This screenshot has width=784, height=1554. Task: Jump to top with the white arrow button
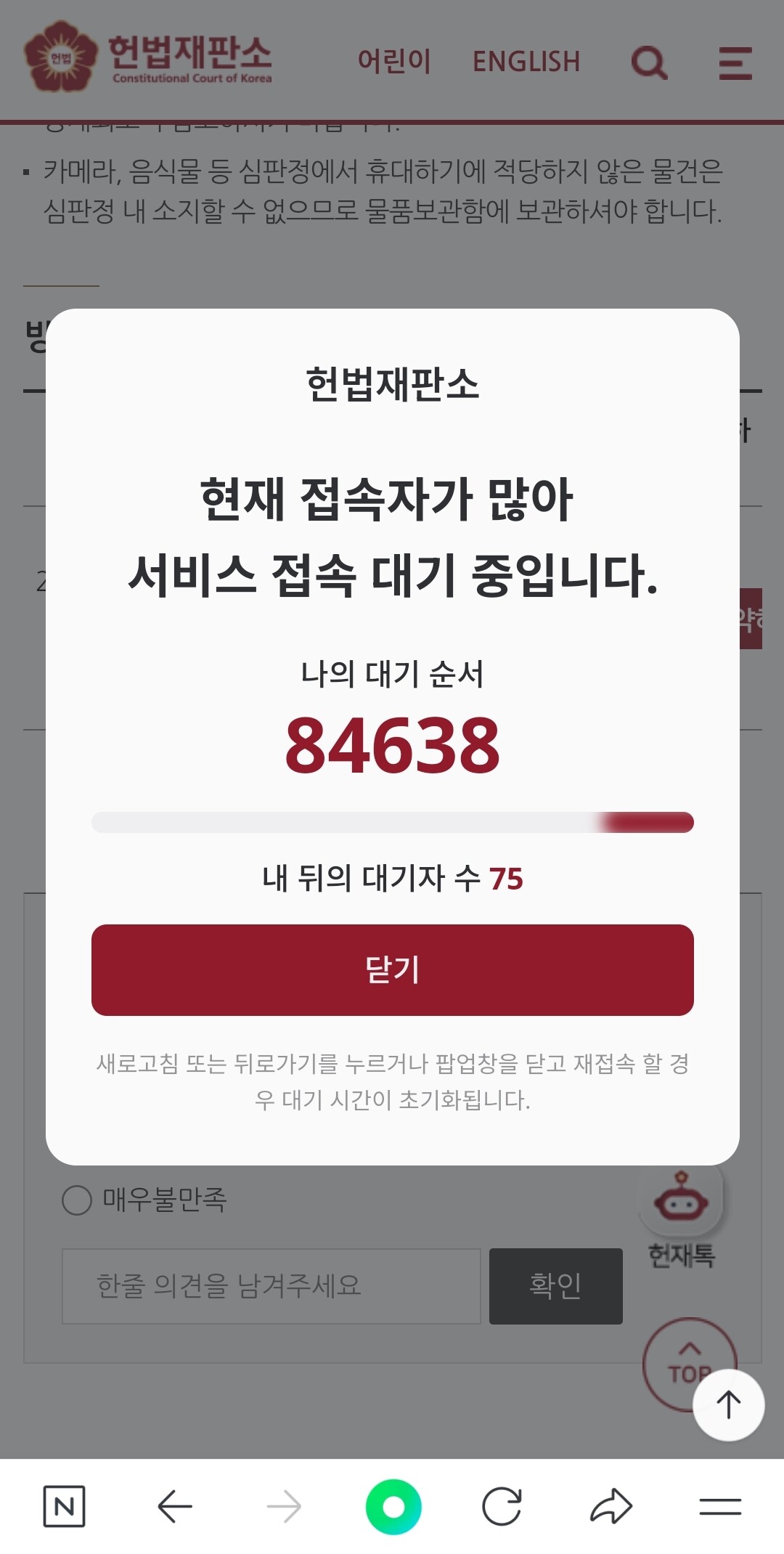pos(728,1405)
